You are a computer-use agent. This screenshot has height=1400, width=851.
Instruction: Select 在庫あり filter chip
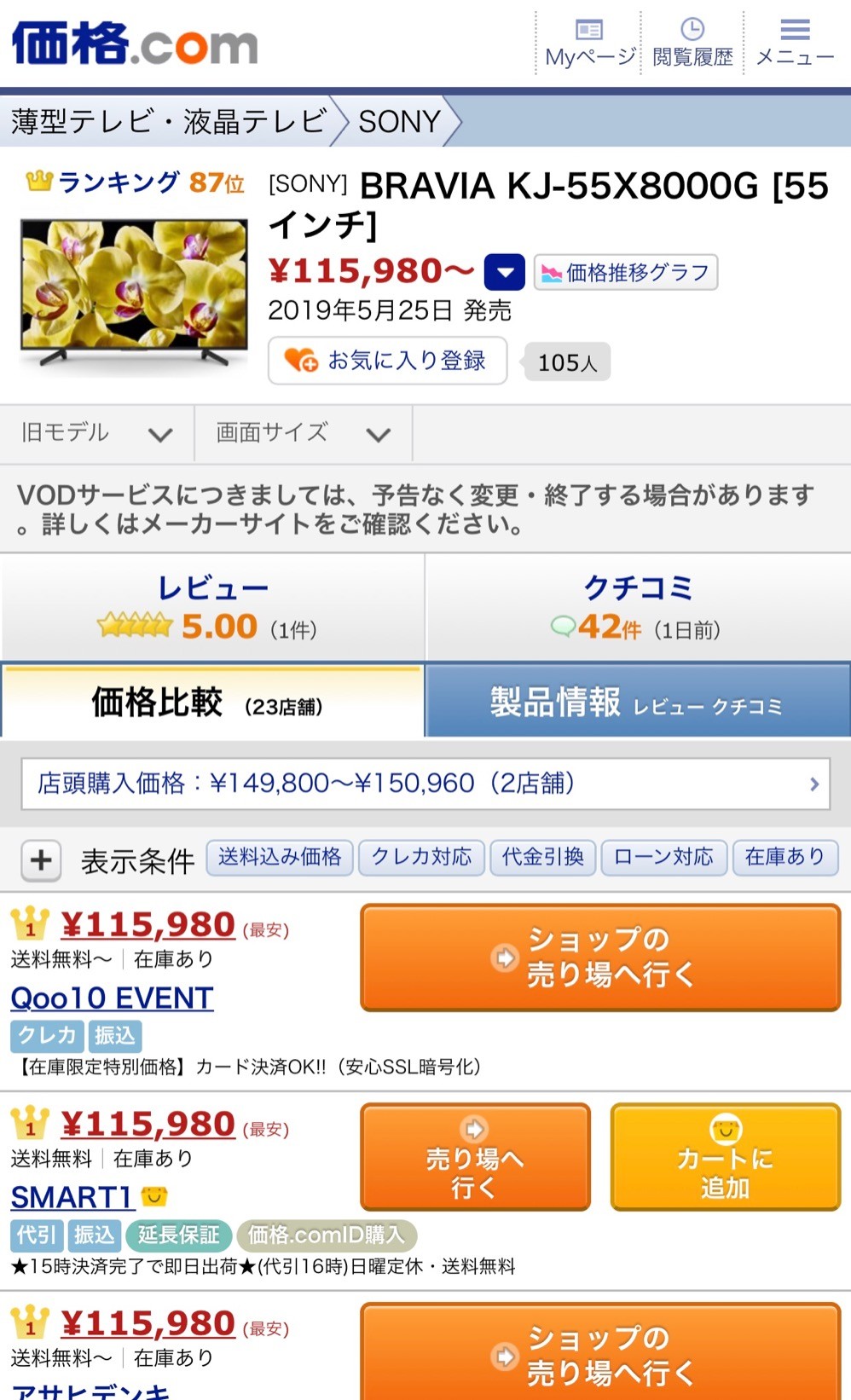pyautogui.click(x=784, y=858)
